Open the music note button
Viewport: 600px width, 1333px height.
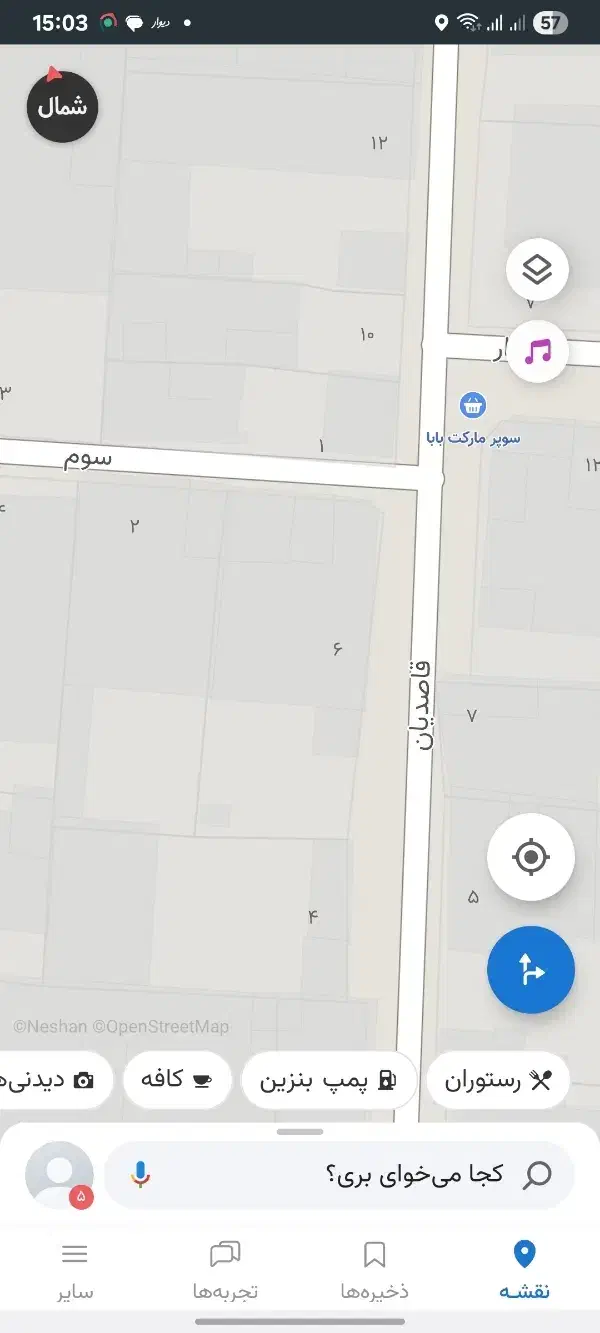538,352
